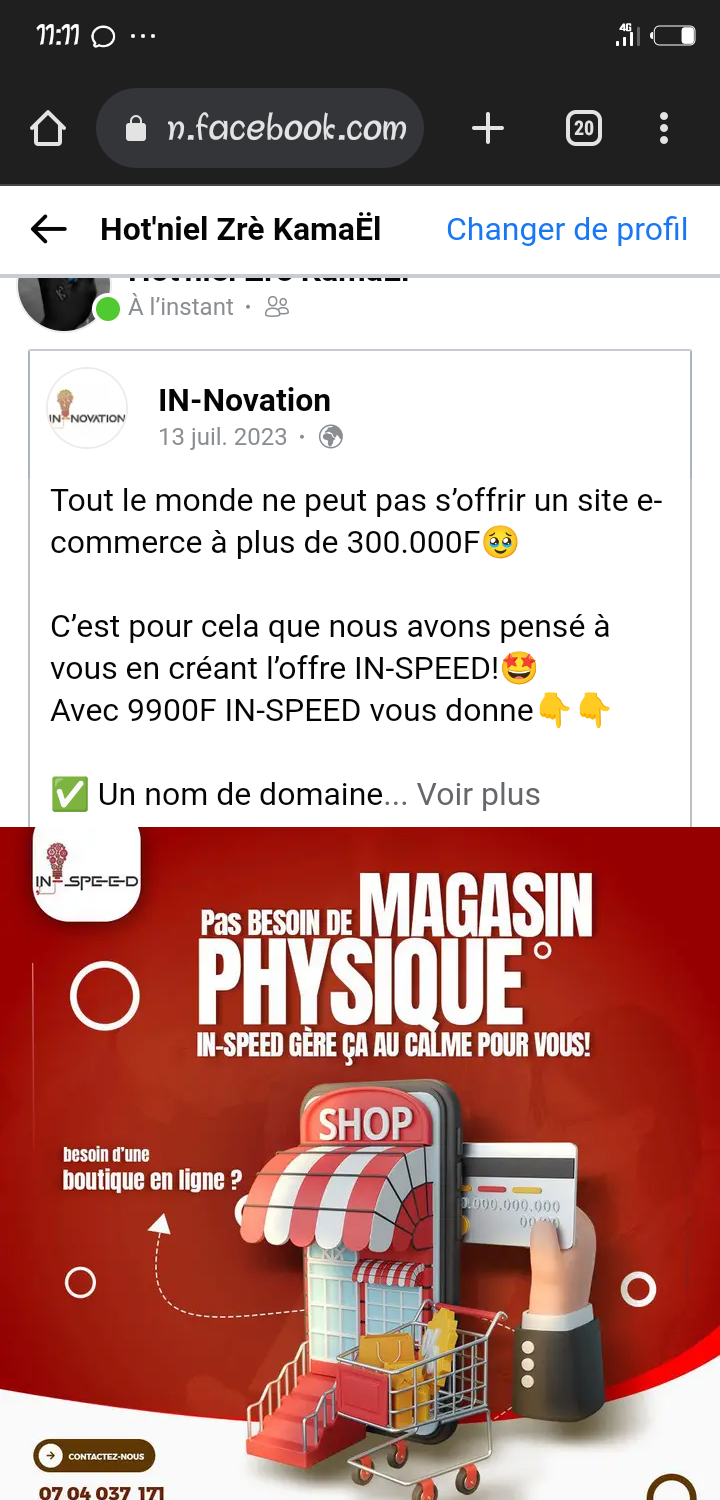View the 20 open tabs
Screen dimensions: 720x1500
[584, 128]
